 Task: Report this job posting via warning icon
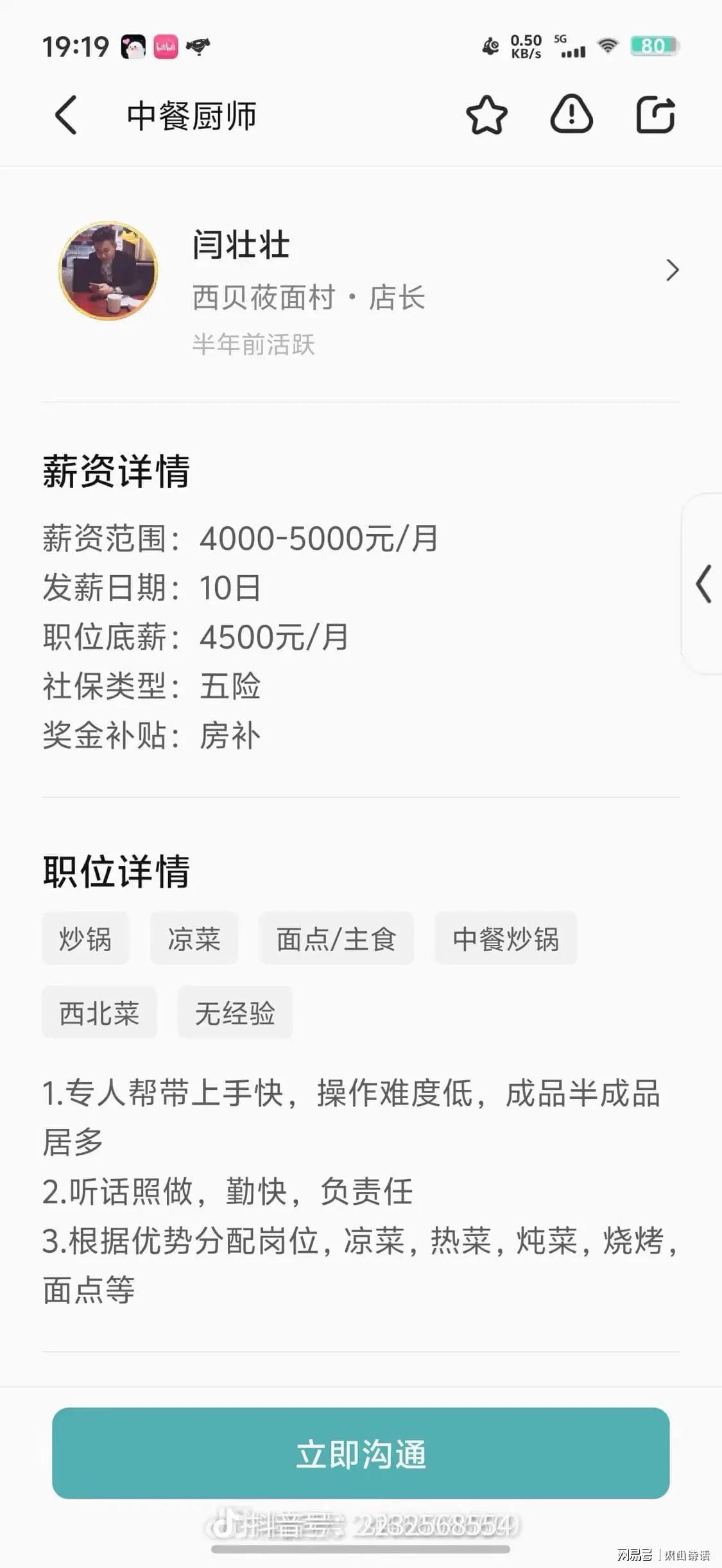click(571, 116)
